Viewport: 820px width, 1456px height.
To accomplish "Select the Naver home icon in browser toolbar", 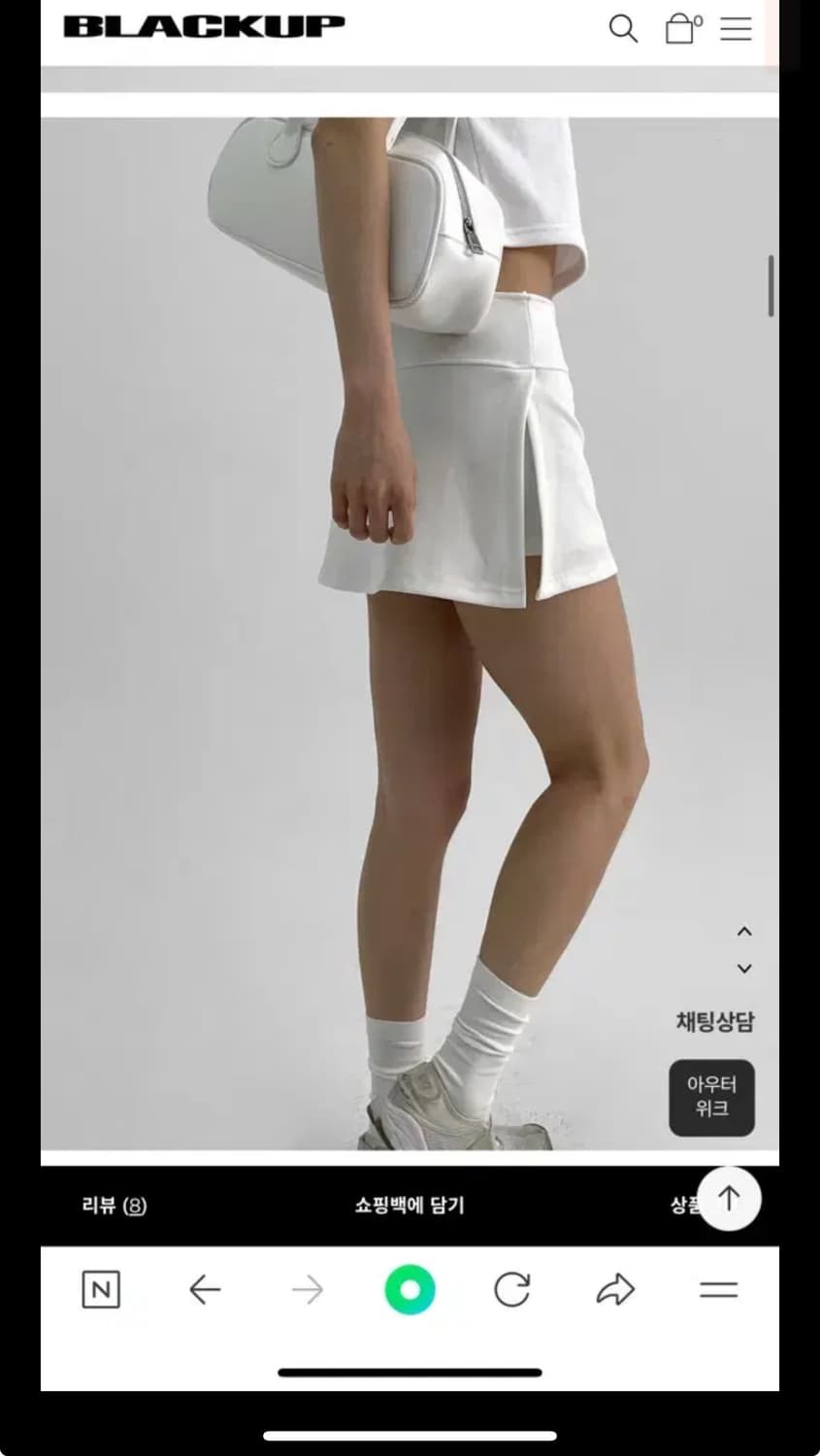I will click(x=101, y=1289).
